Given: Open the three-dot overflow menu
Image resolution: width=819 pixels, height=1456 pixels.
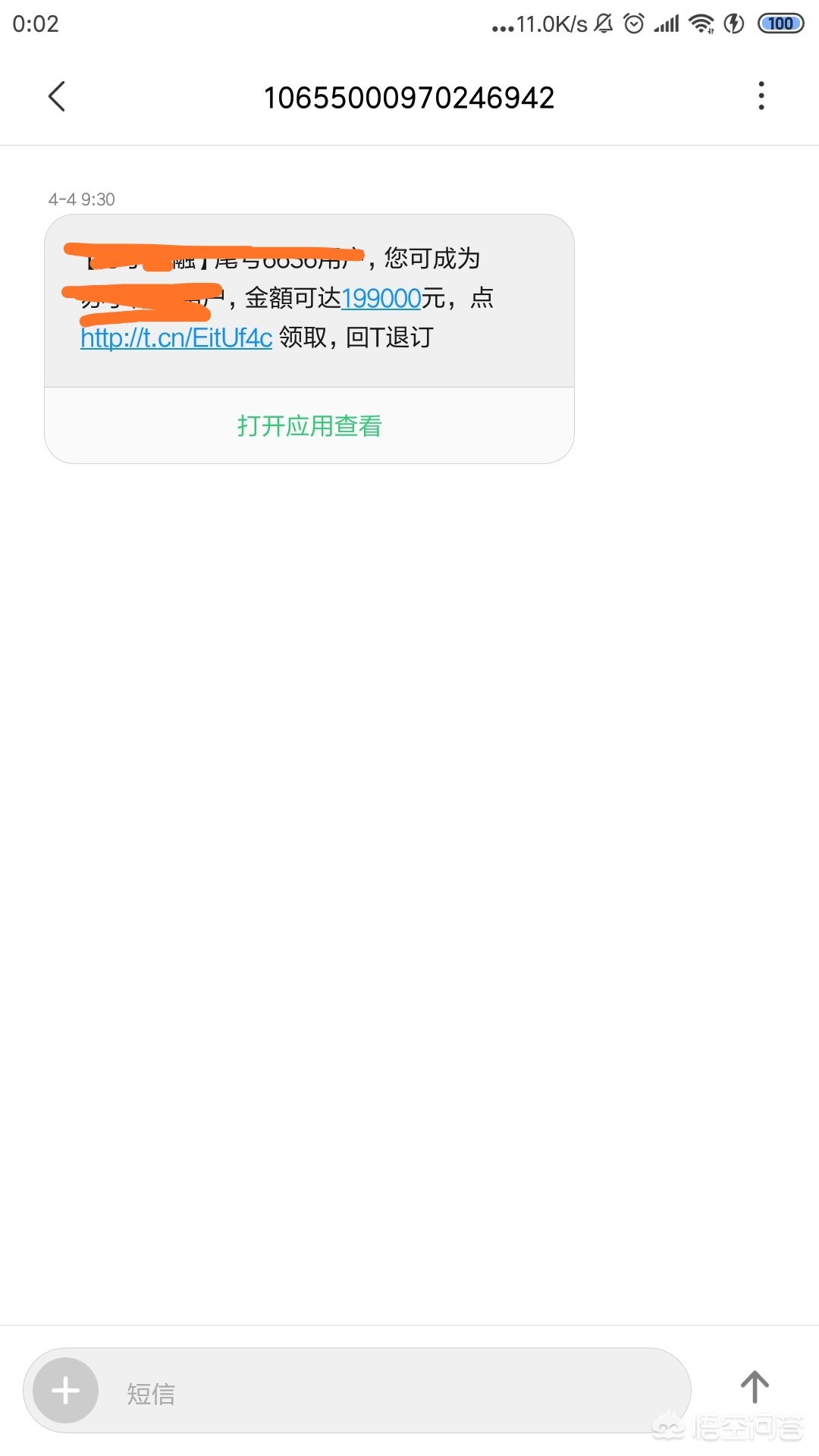Looking at the screenshot, I should (761, 96).
